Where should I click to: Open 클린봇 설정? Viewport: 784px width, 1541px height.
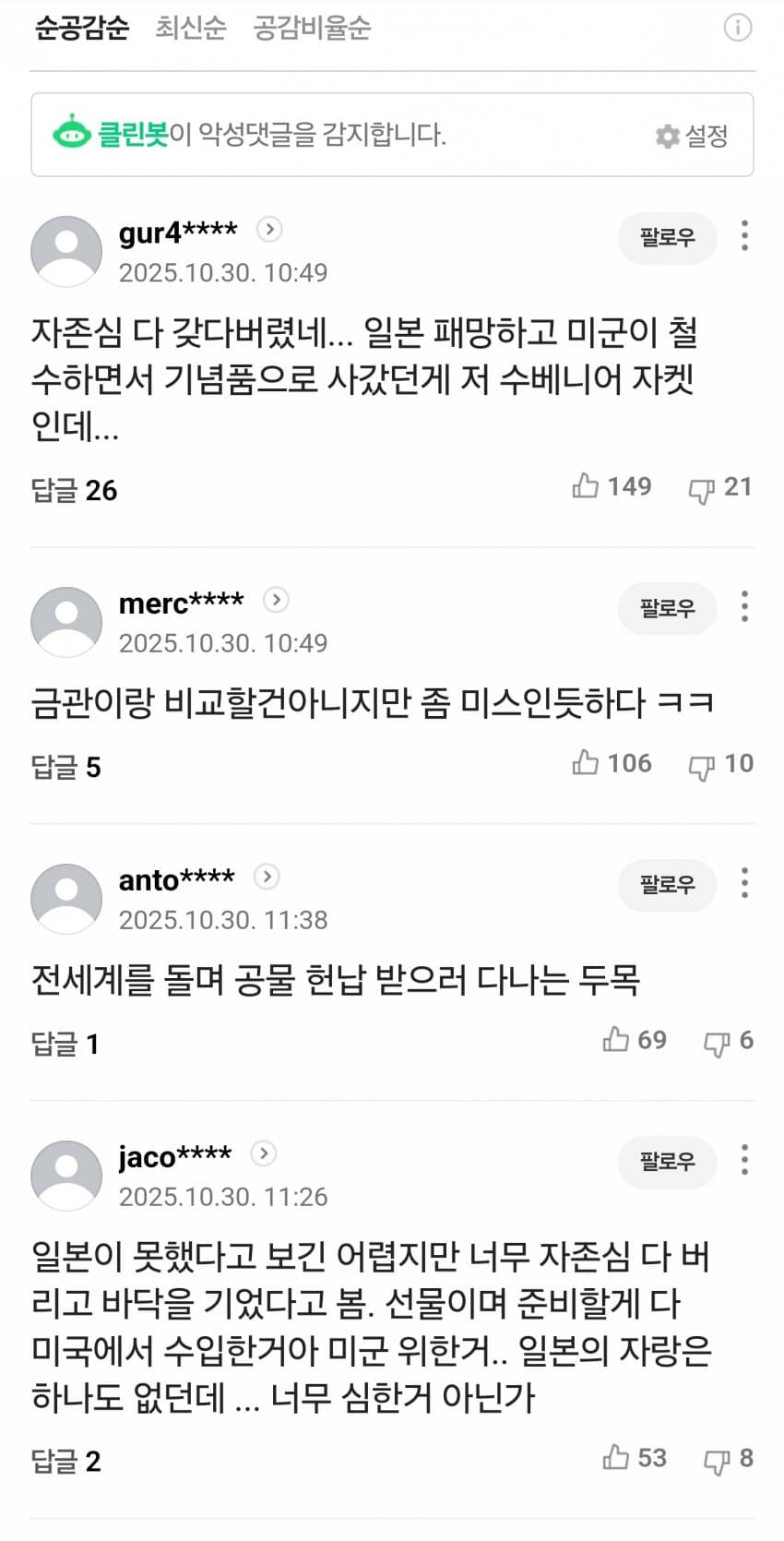(692, 137)
